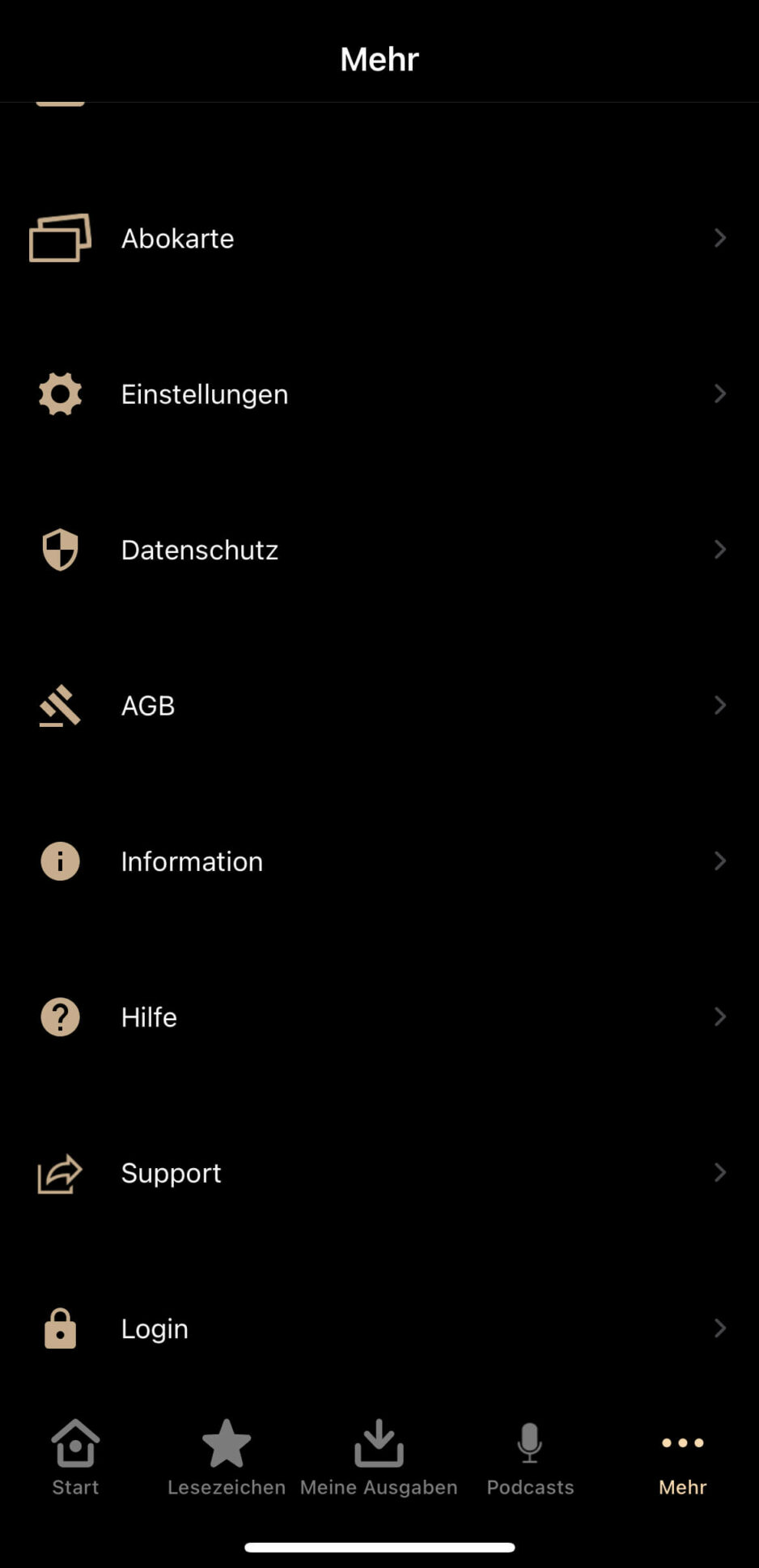The width and height of the screenshot is (759, 1568).
Task: Switch to the Start tab
Action: tap(75, 1458)
